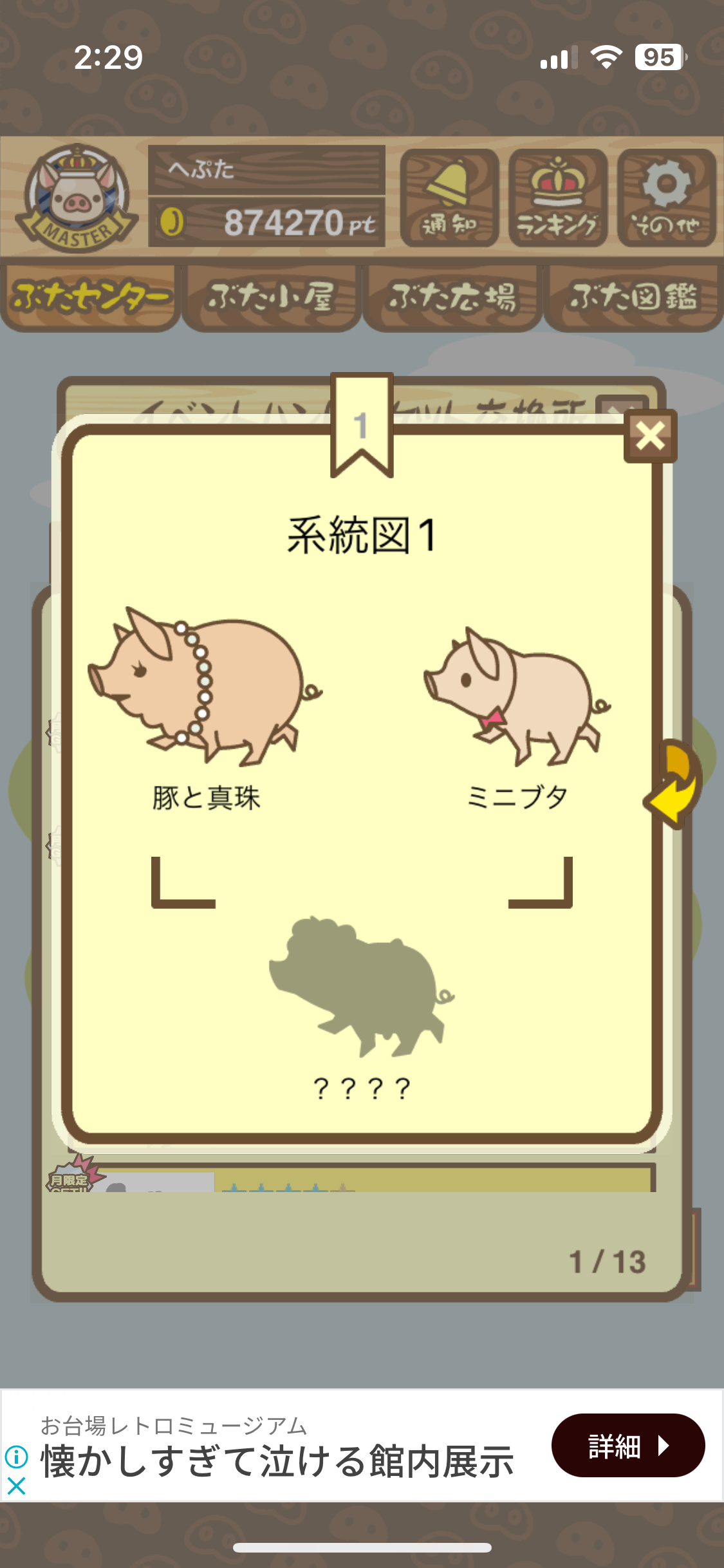Viewport: 724px width, 1568px height.
Task: Tap 詳細 on the museum ad
Action: tap(627, 1446)
